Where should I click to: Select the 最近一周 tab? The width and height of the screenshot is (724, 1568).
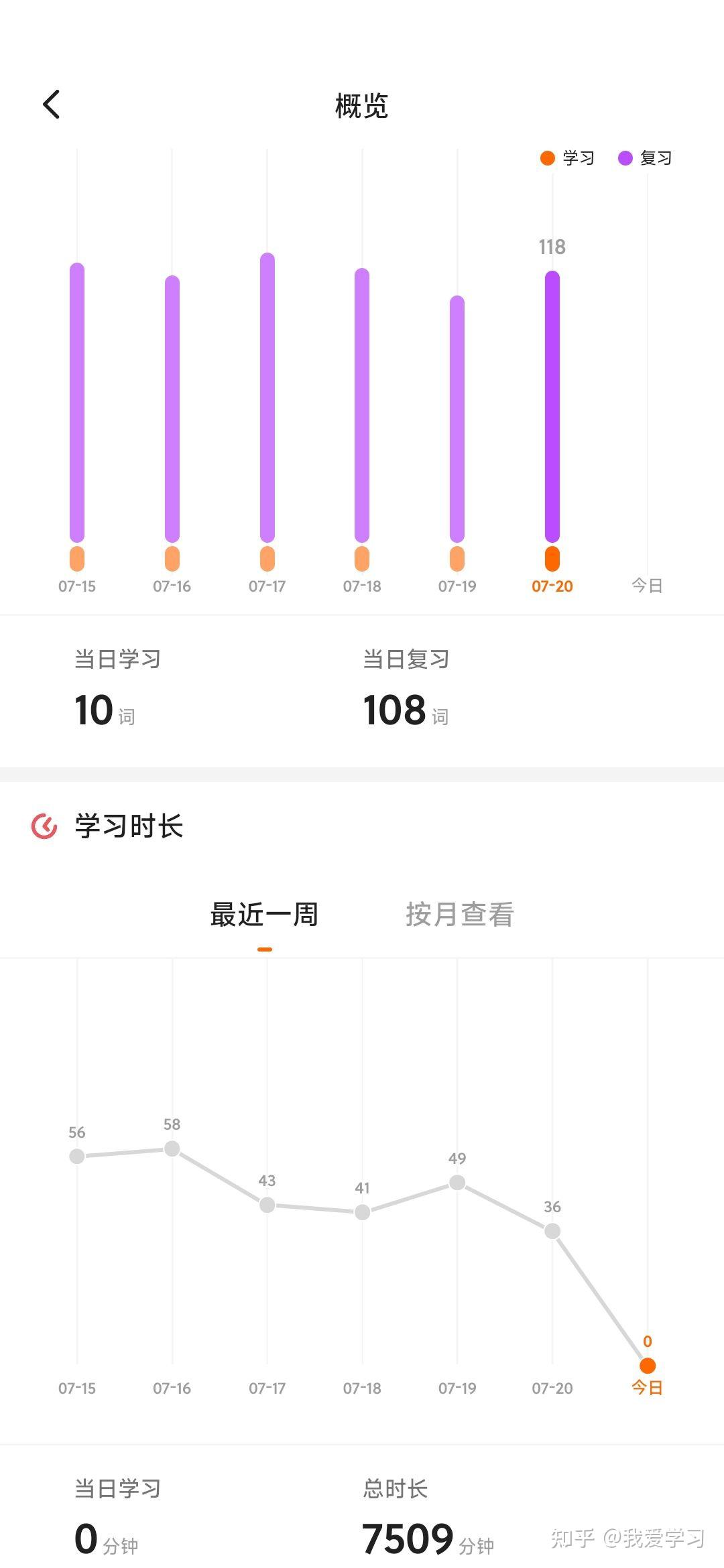(264, 915)
